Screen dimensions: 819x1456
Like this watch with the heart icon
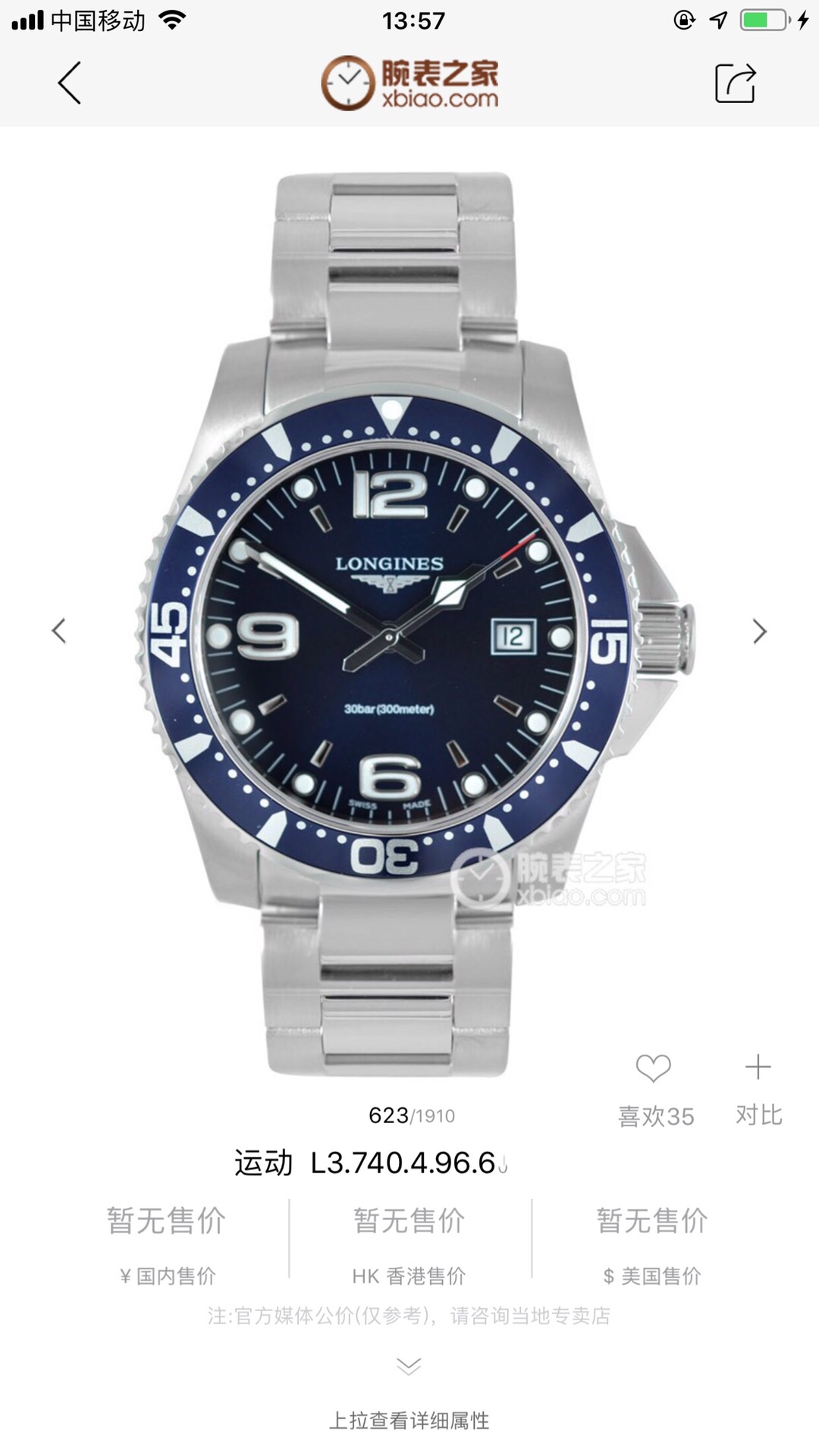[654, 1069]
